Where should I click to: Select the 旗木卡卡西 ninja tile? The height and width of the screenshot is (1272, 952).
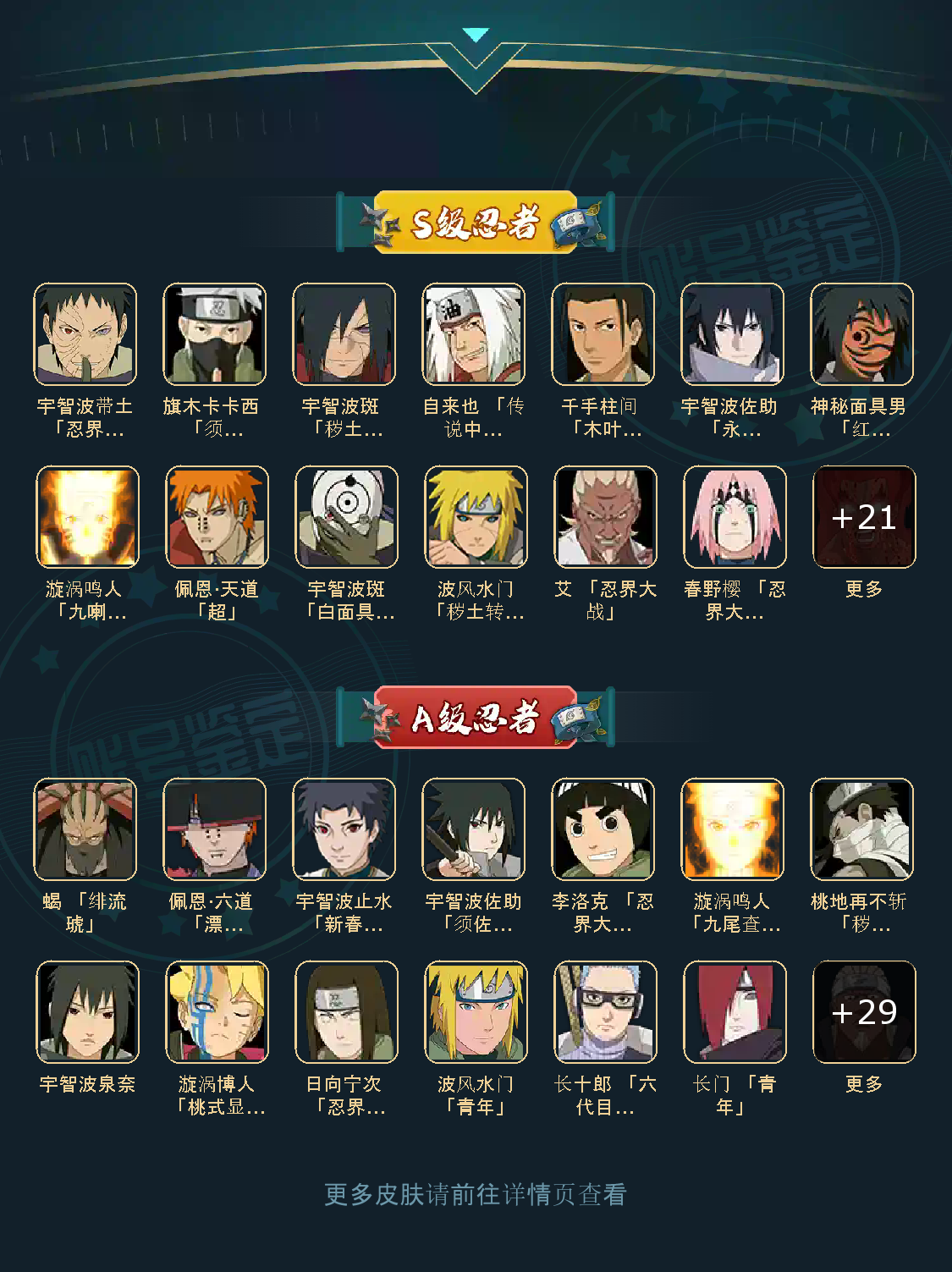(x=215, y=334)
